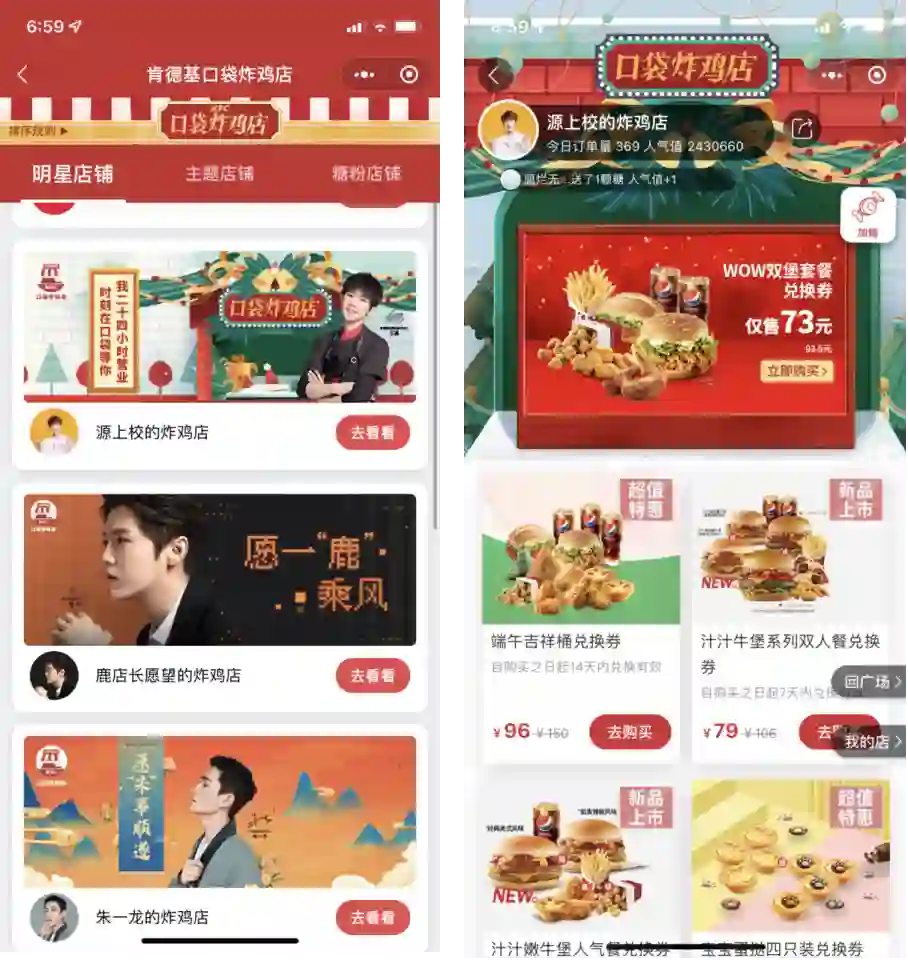Open 我的店 shortcut

[872, 742]
